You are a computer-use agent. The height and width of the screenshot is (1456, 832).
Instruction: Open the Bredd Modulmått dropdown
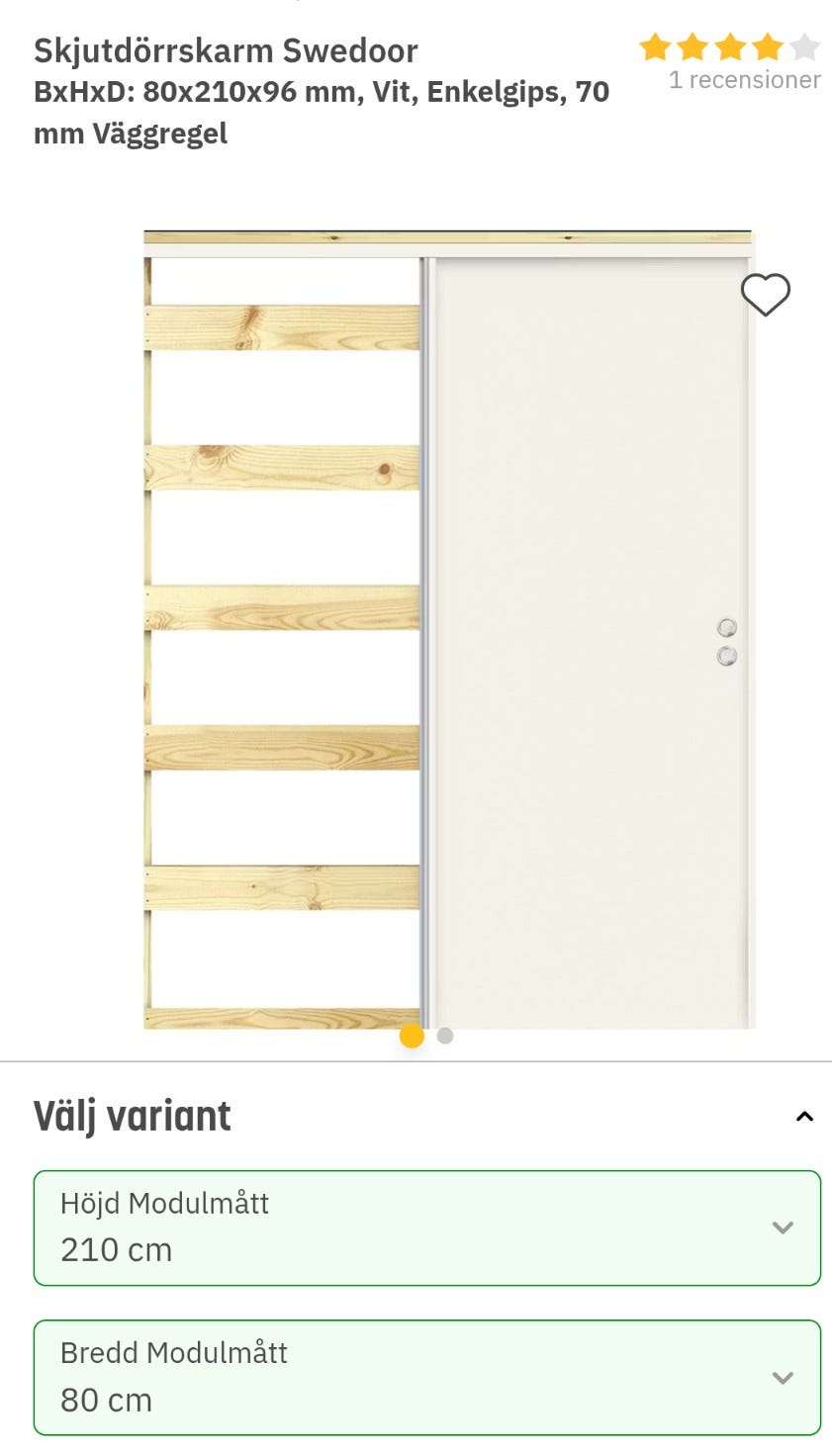point(427,1377)
